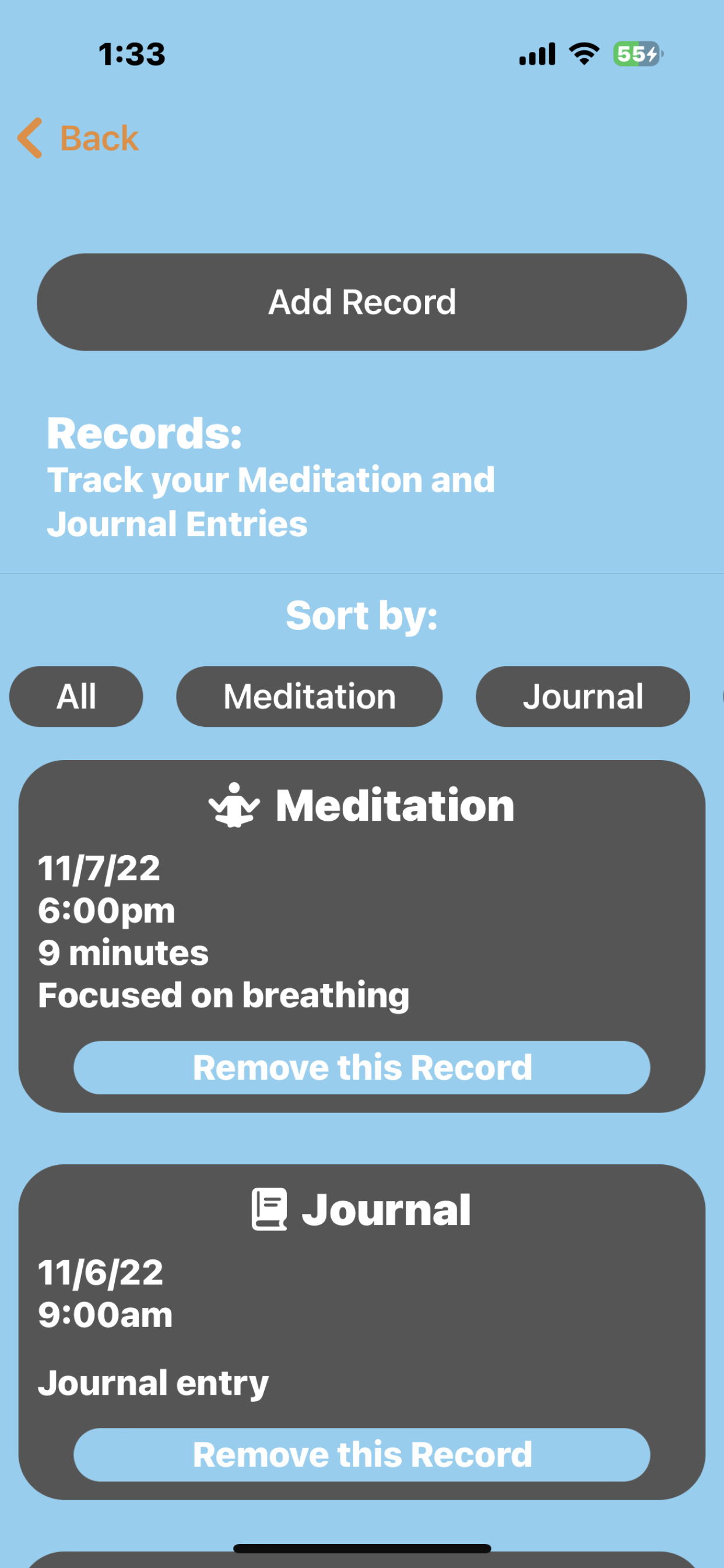Image resolution: width=724 pixels, height=1568 pixels.
Task: Remove the Journal record from 11/6/22
Action: [362, 1454]
